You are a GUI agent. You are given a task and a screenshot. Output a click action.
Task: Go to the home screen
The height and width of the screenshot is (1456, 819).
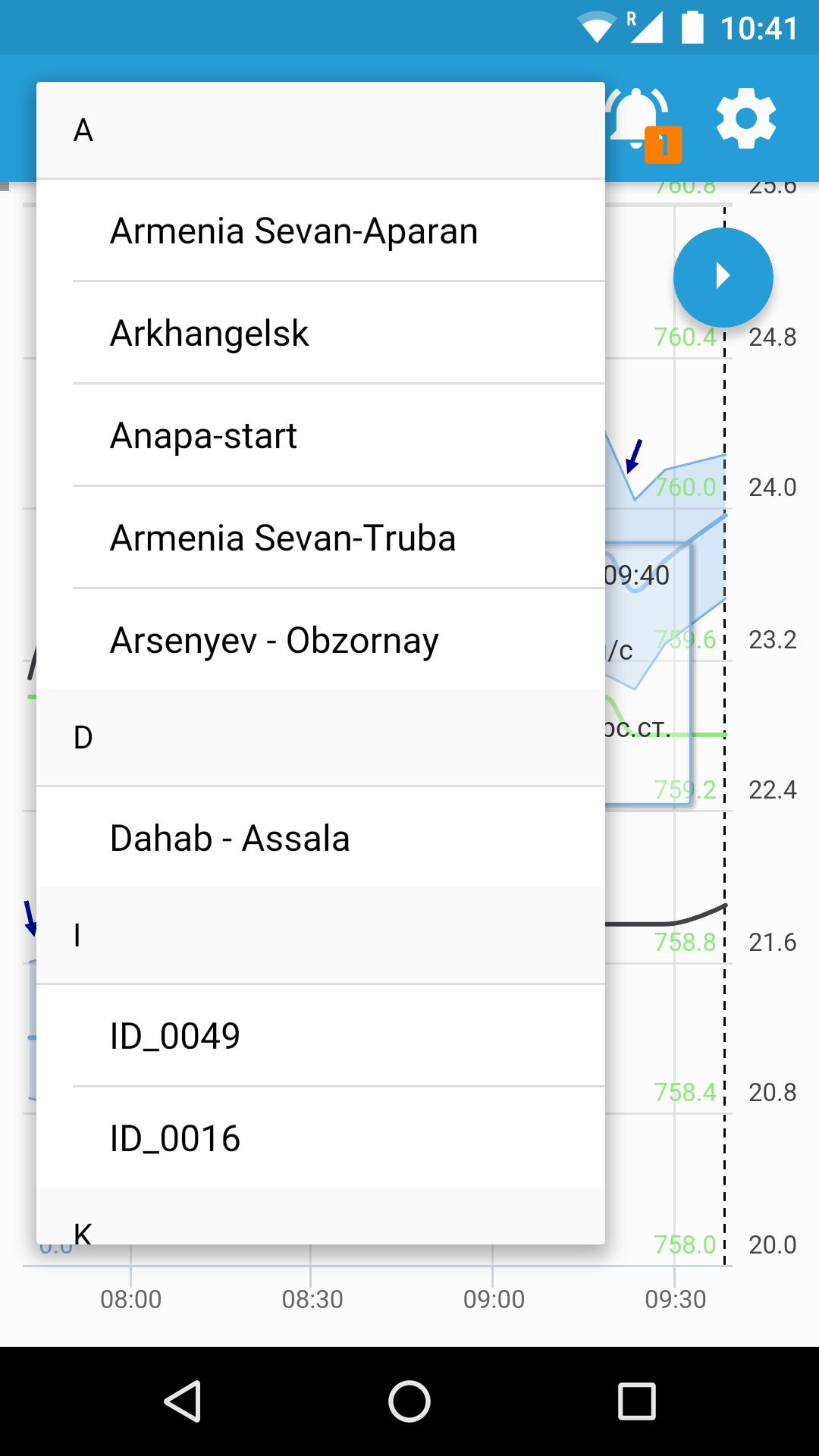[x=409, y=1401]
